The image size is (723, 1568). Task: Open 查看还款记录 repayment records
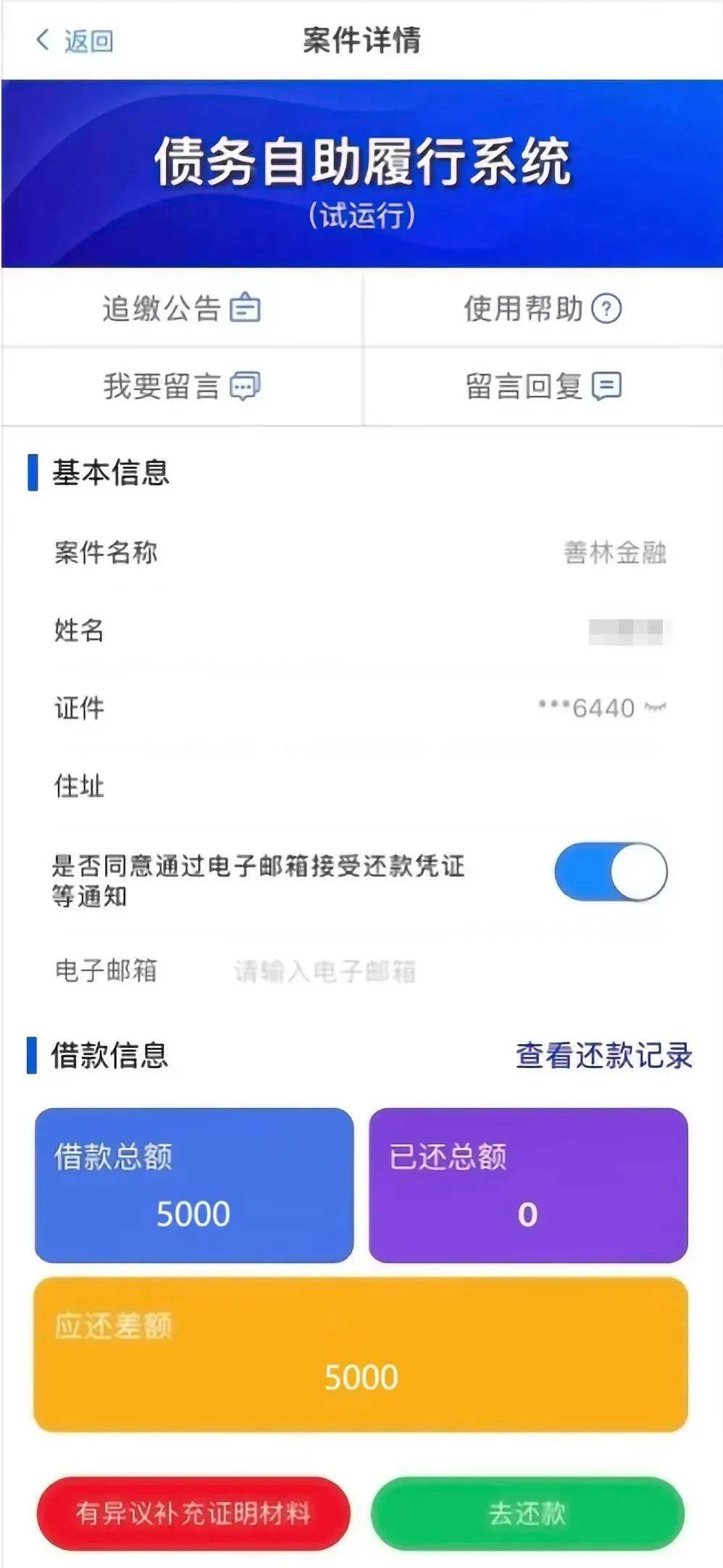[x=603, y=1056]
